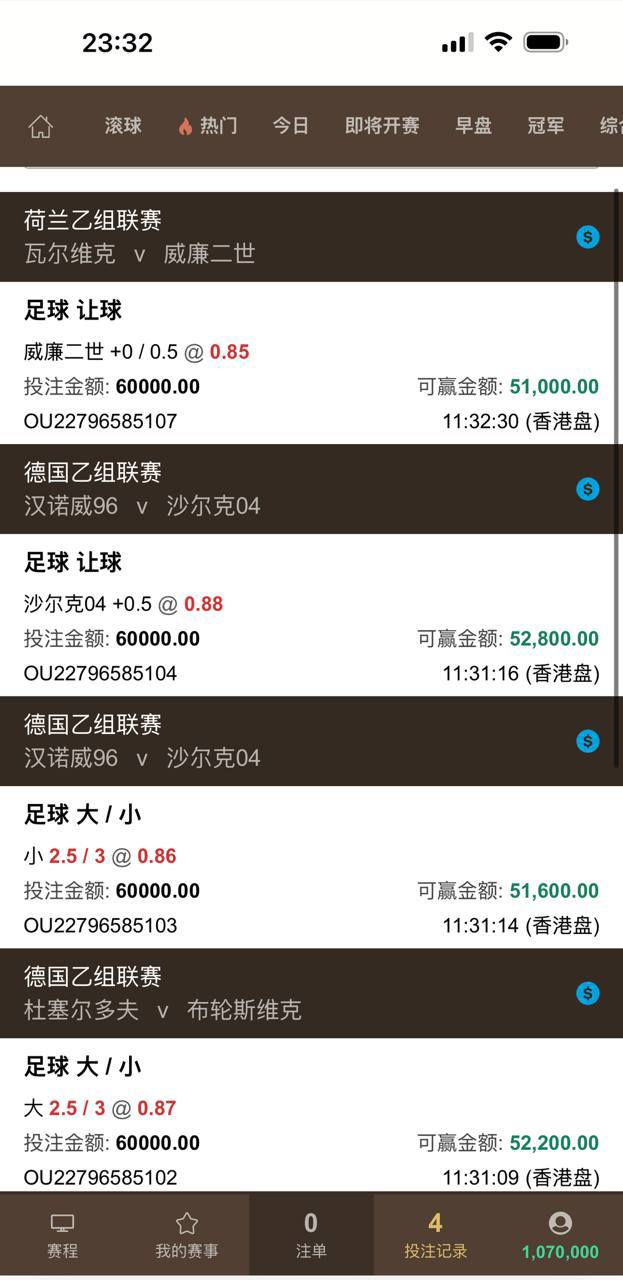
Task: Select the 今日 tab
Action: pos(290,126)
